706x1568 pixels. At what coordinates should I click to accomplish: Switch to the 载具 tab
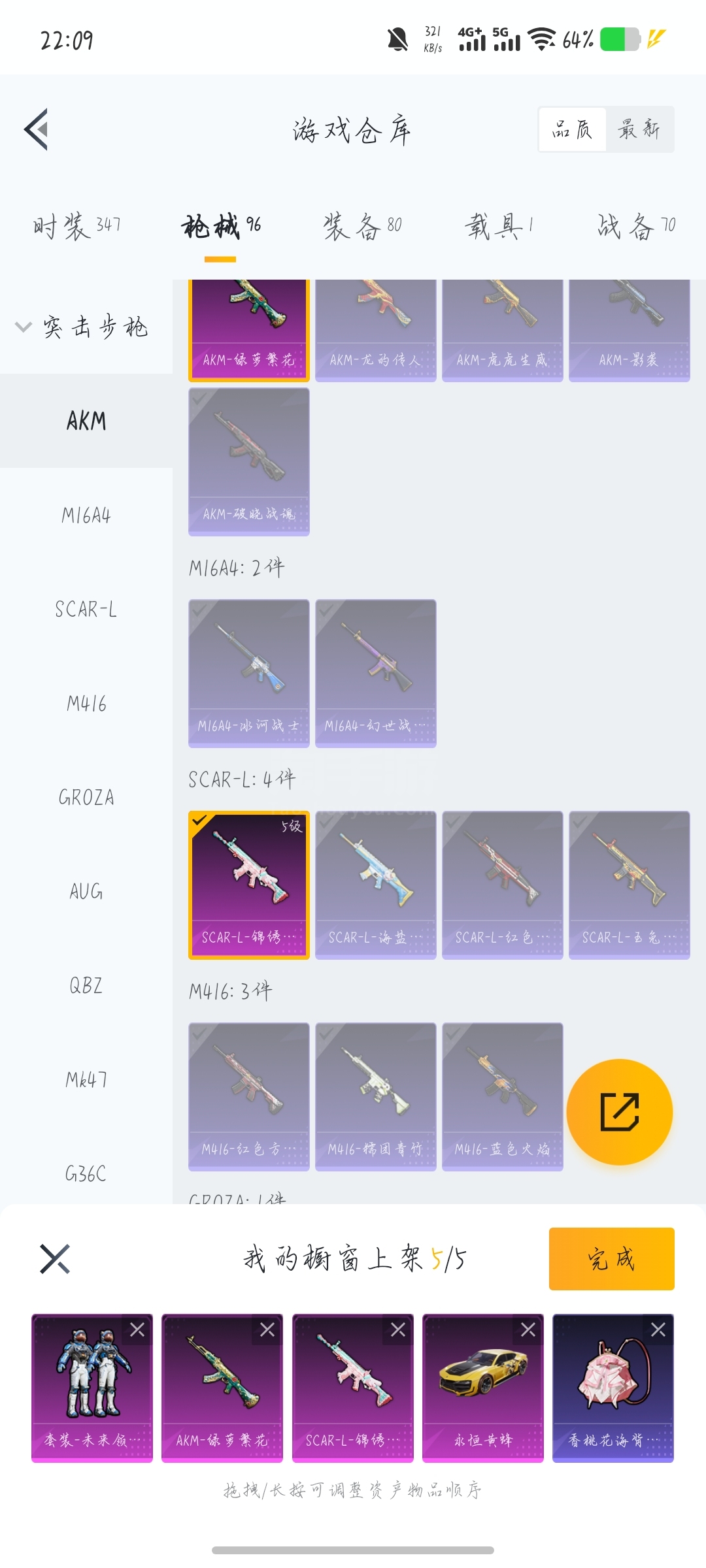pos(499,226)
